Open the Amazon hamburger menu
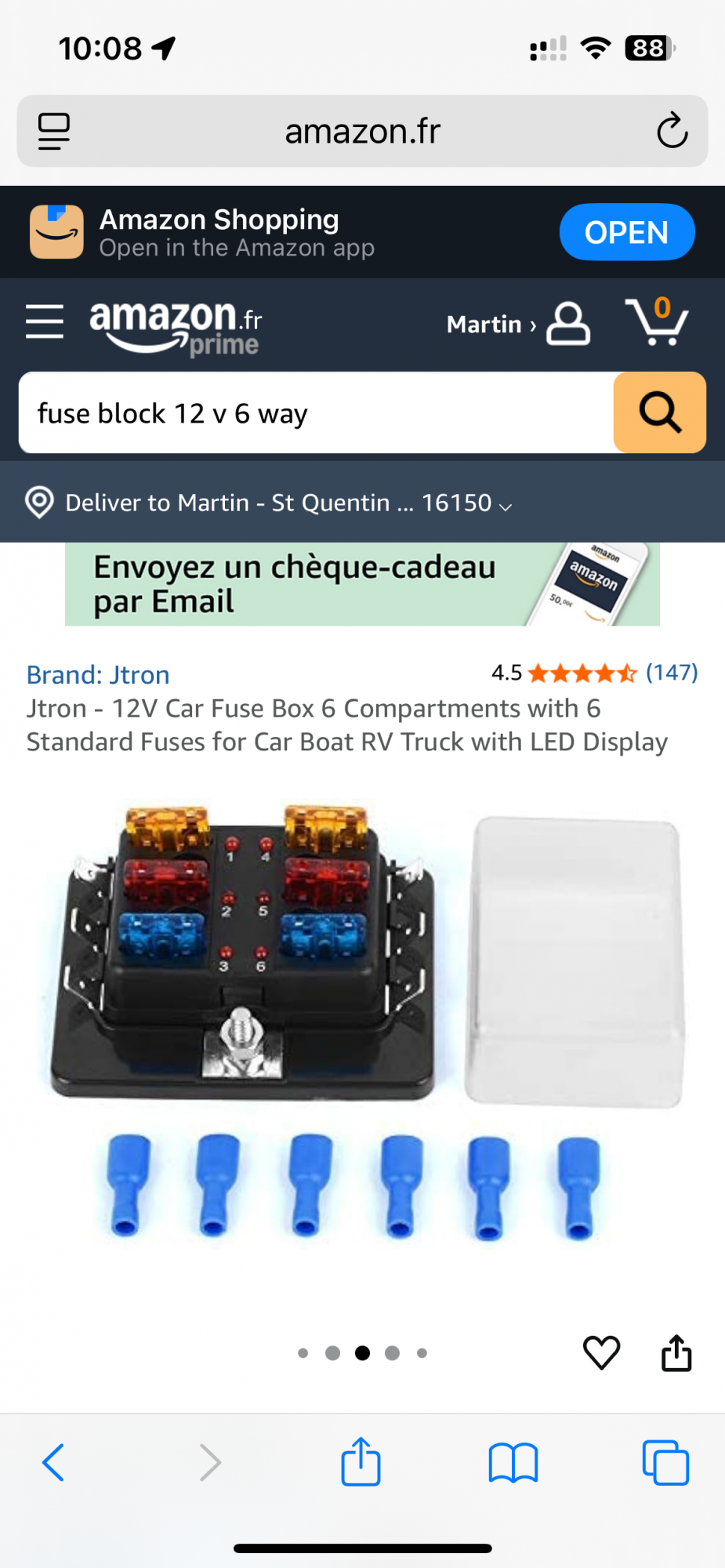The height and width of the screenshot is (1568, 725). (45, 321)
